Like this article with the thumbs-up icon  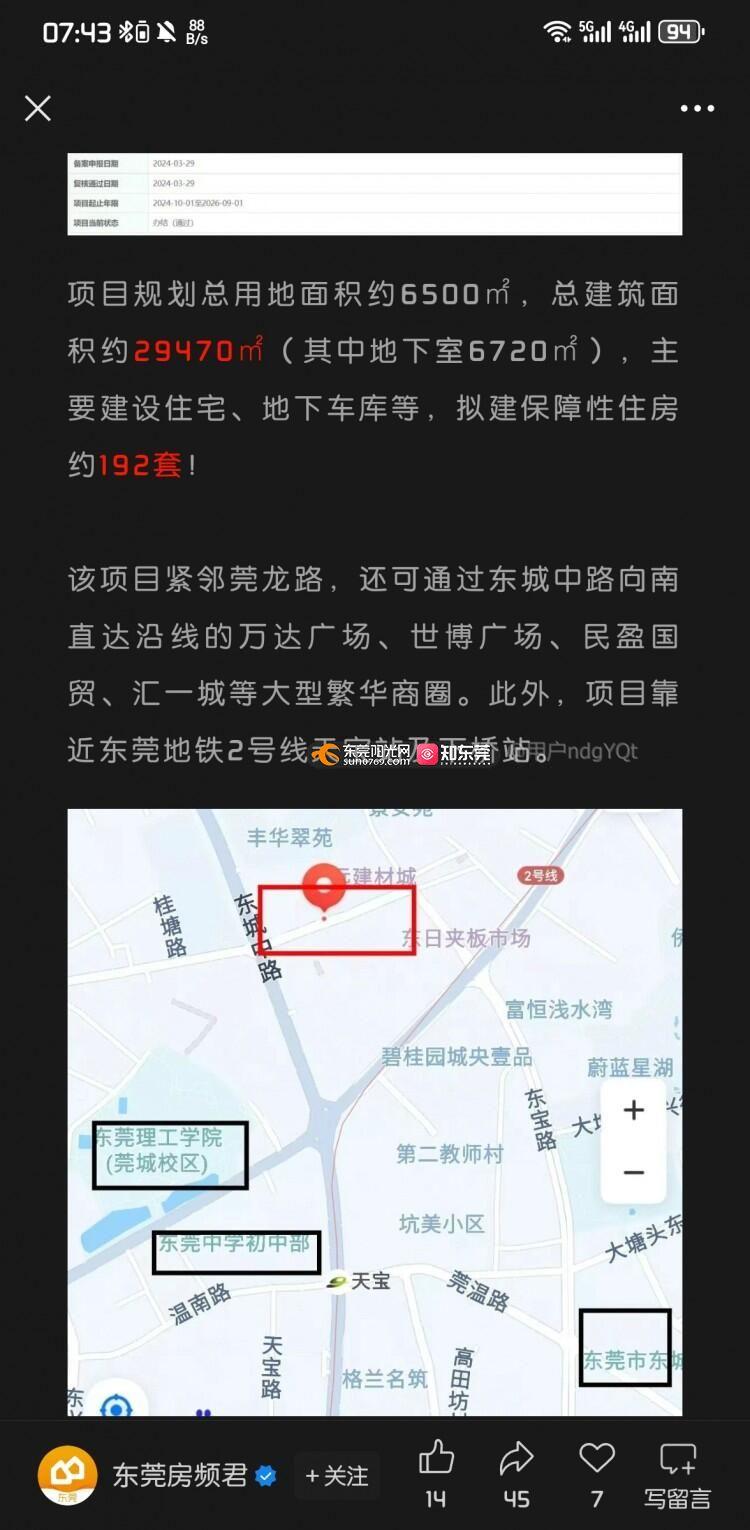(x=436, y=1460)
